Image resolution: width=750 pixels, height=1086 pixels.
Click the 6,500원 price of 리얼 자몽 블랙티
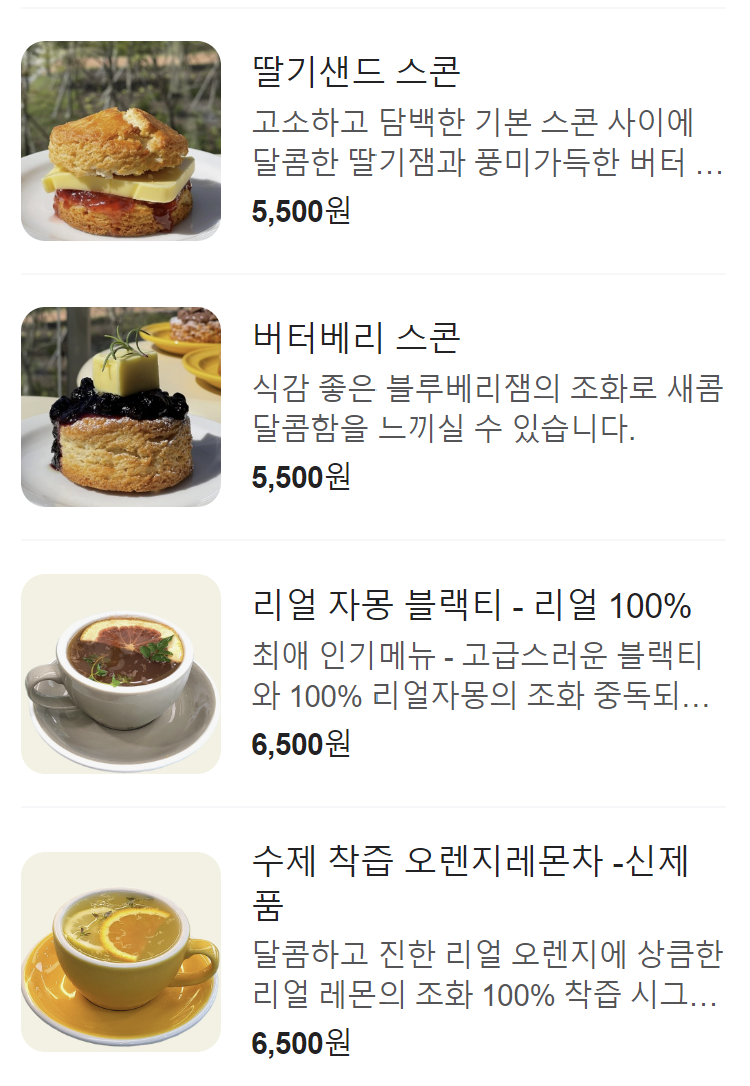pyautogui.click(x=295, y=744)
